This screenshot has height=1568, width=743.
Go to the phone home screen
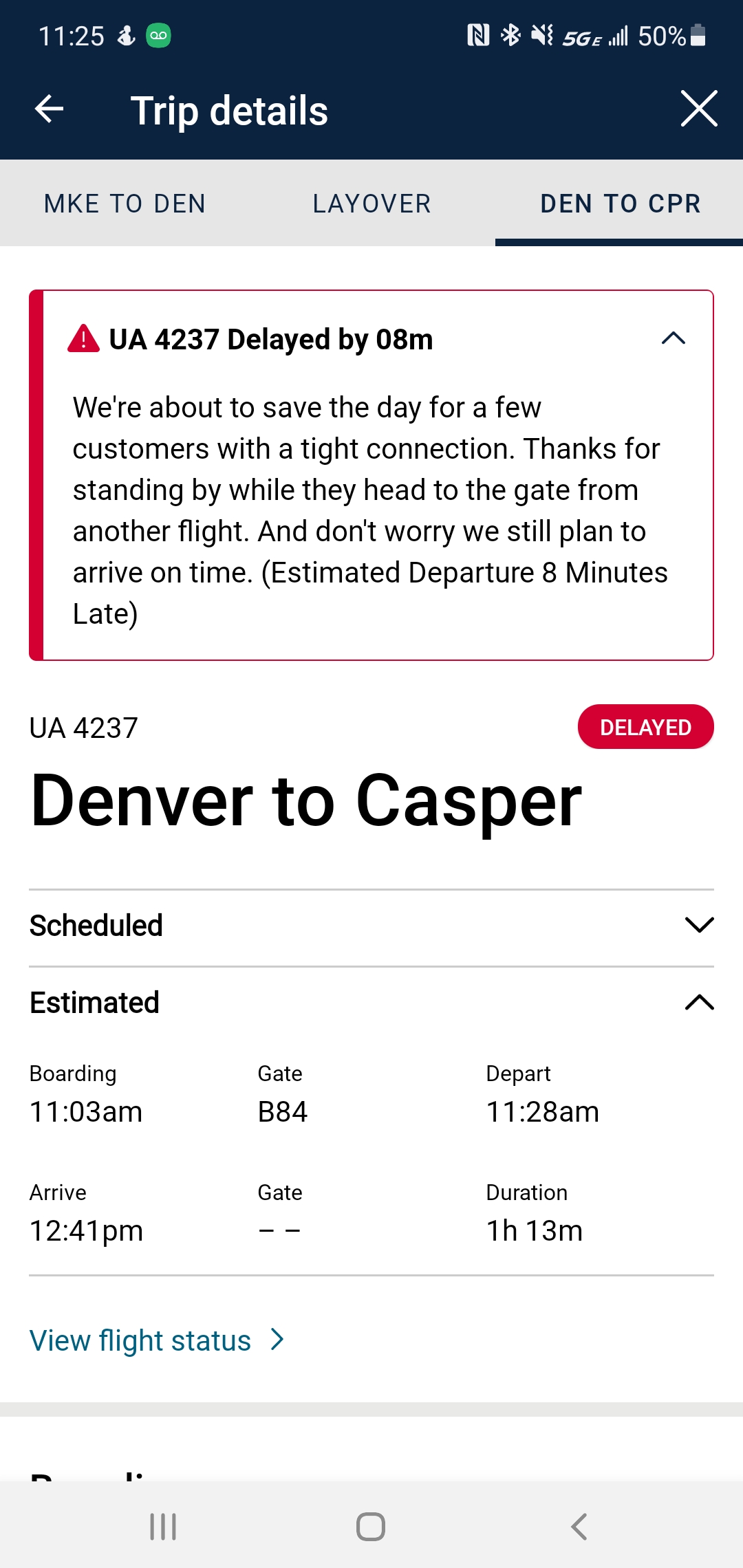371,1527
